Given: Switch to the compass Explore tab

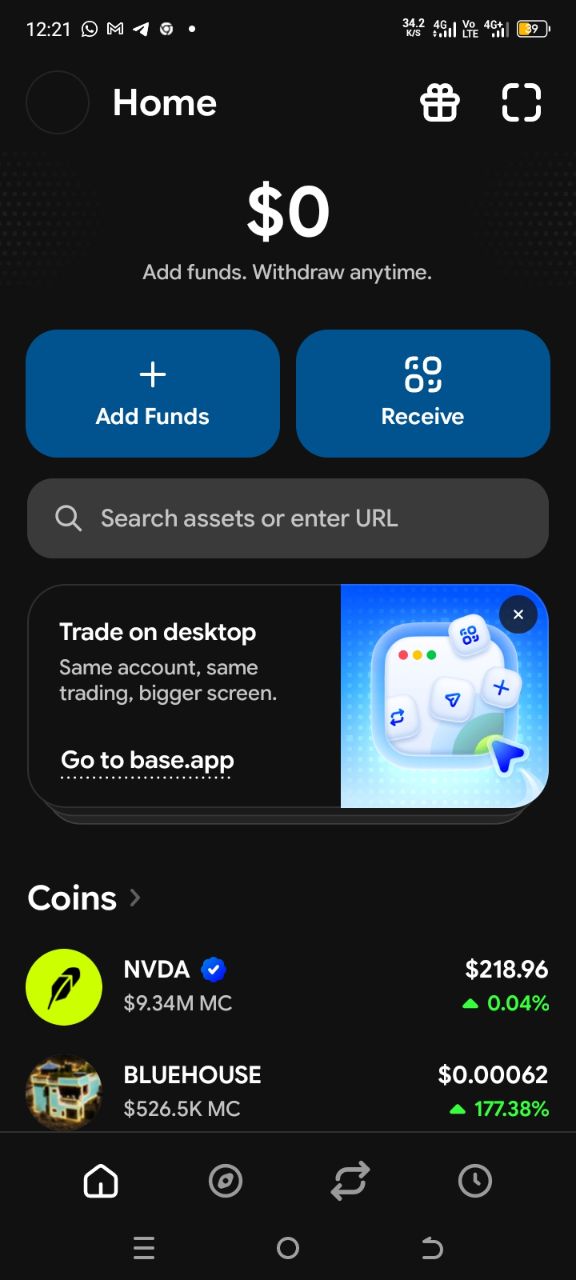Looking at the screenshot, I should [225, 1182].
